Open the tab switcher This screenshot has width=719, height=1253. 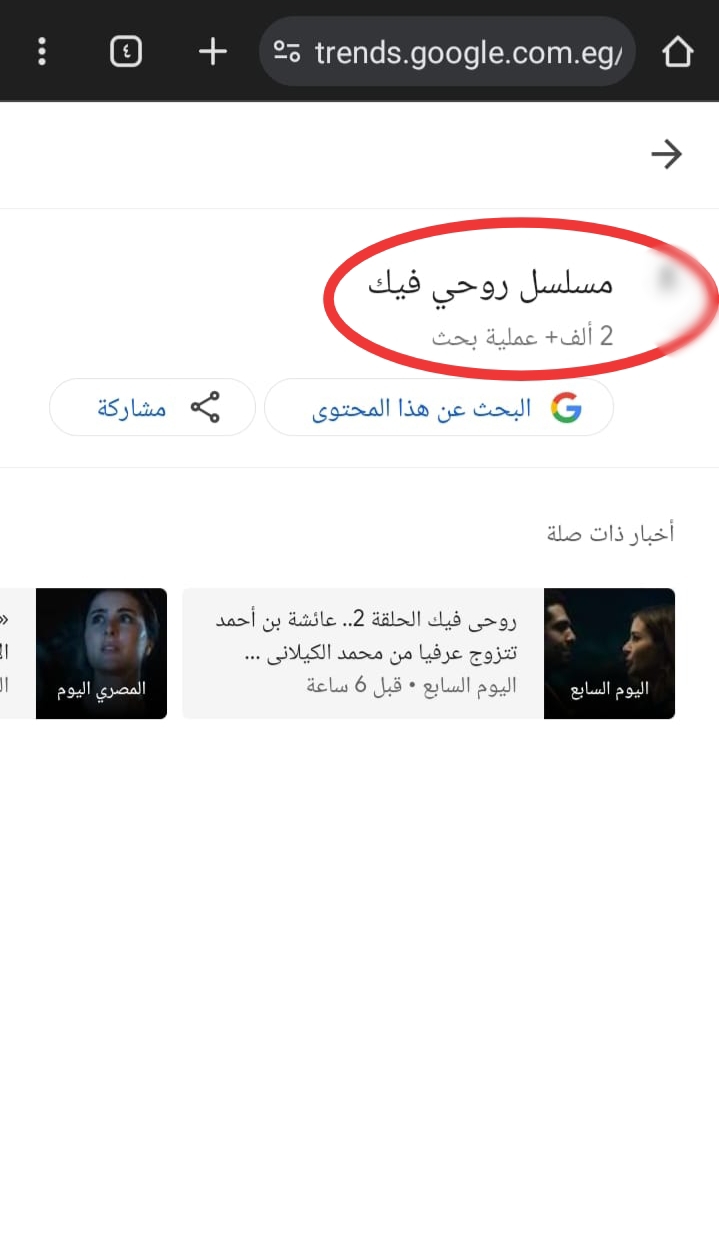[x=126, y=51]
